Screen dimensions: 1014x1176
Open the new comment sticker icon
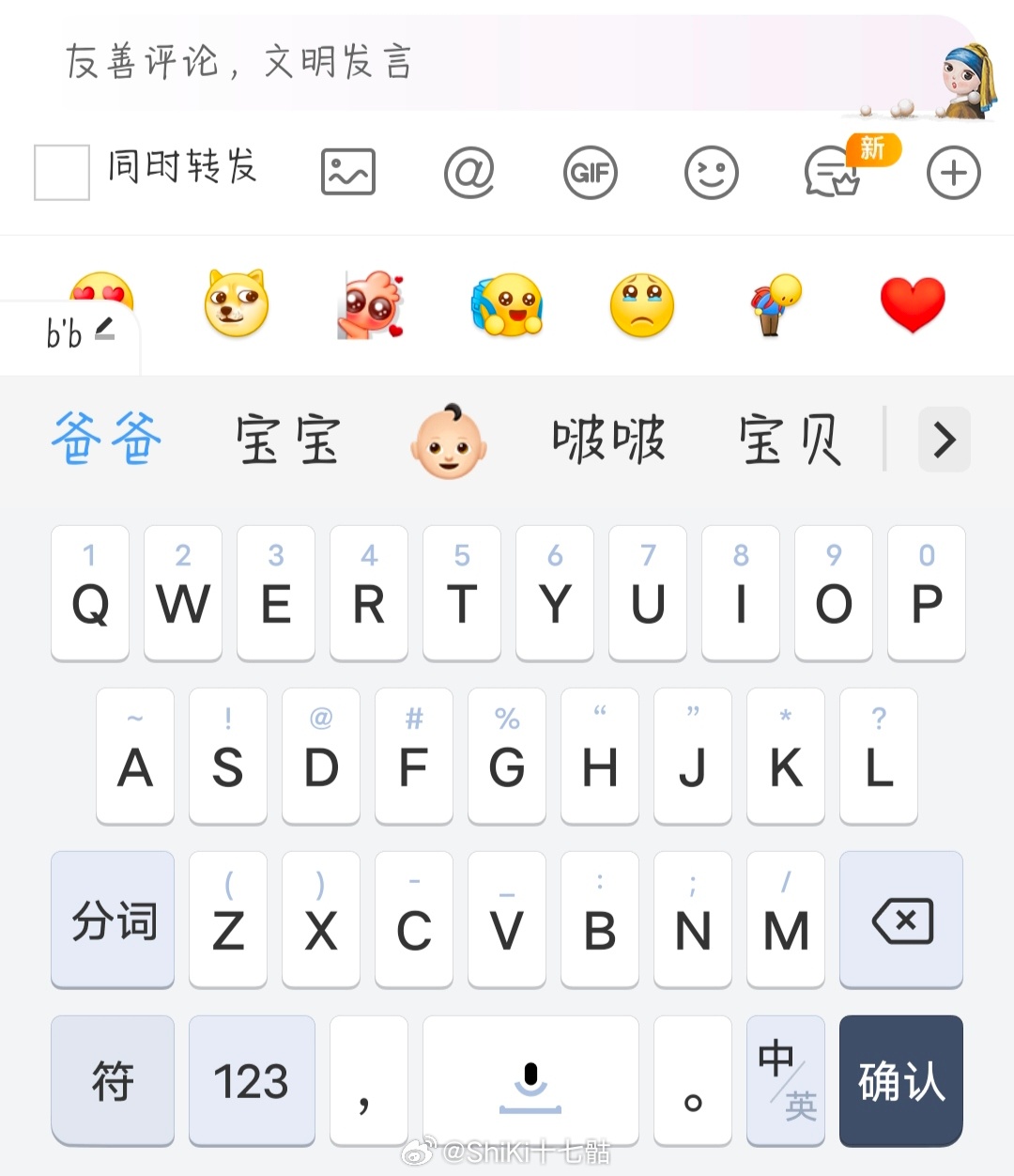tap(834, 172)
